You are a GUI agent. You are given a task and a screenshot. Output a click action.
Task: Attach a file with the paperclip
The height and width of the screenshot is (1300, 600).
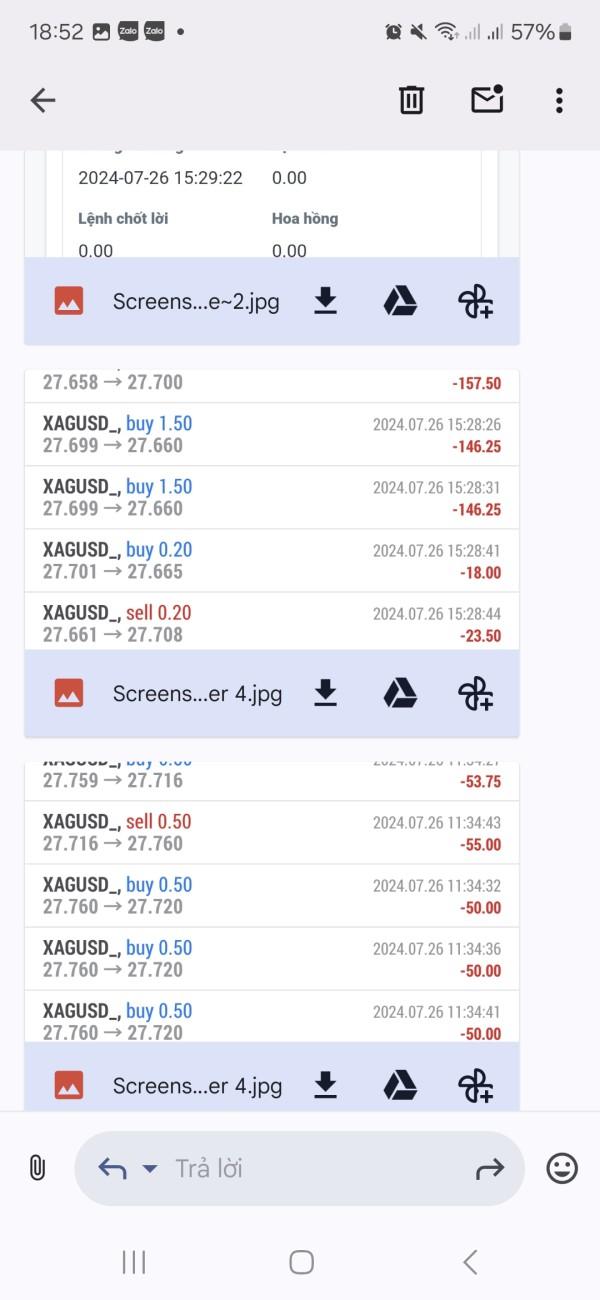pyautogui.click(x=37, y=1168)
